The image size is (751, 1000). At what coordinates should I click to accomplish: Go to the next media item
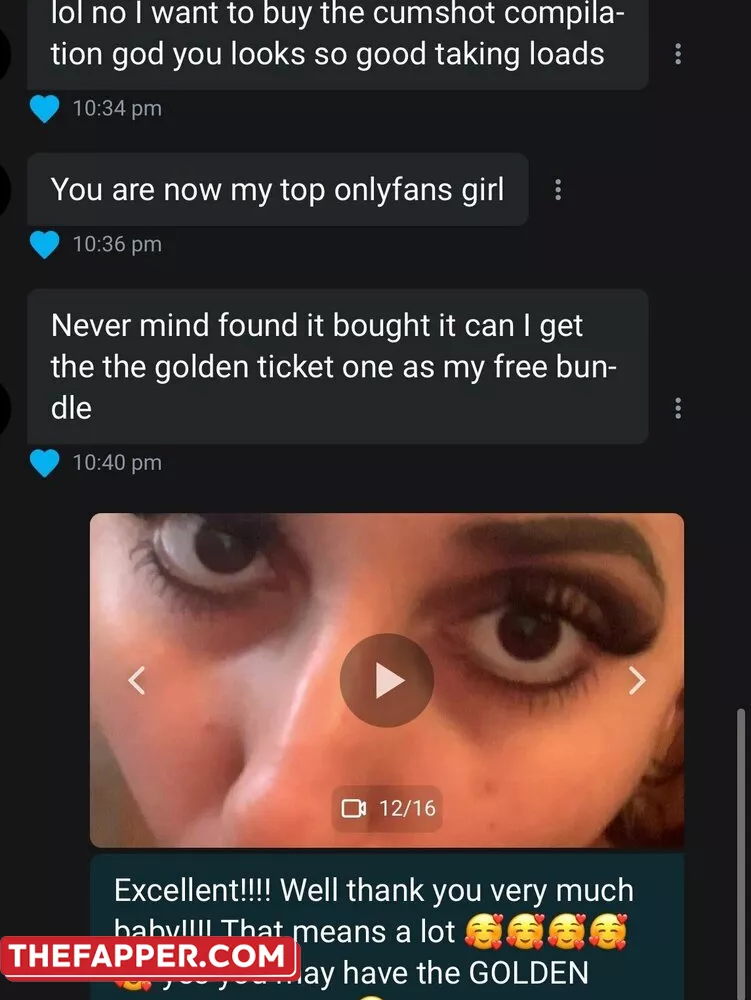(636, 681)
